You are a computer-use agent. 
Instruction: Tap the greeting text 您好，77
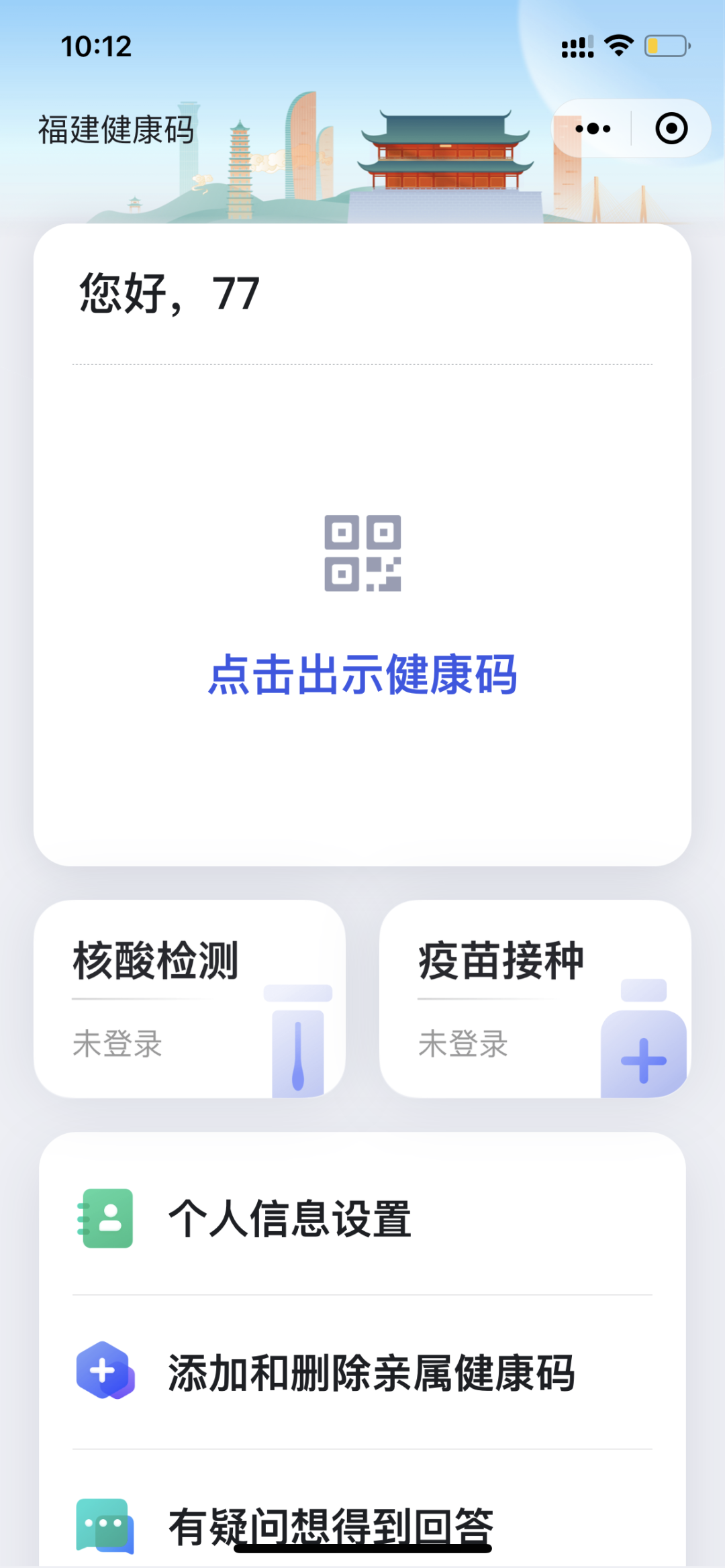pos(166,293)
